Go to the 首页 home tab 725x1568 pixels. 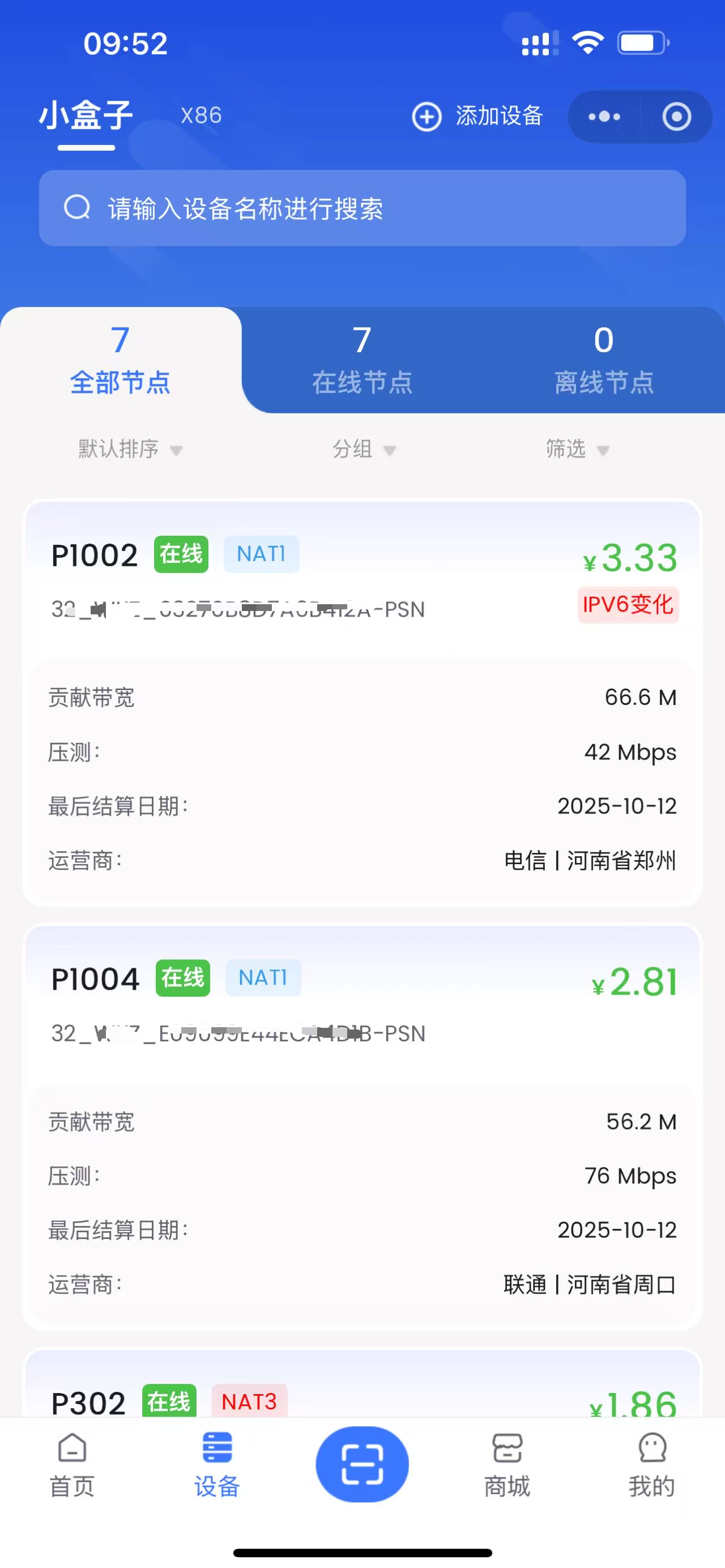pos(72,1464)
